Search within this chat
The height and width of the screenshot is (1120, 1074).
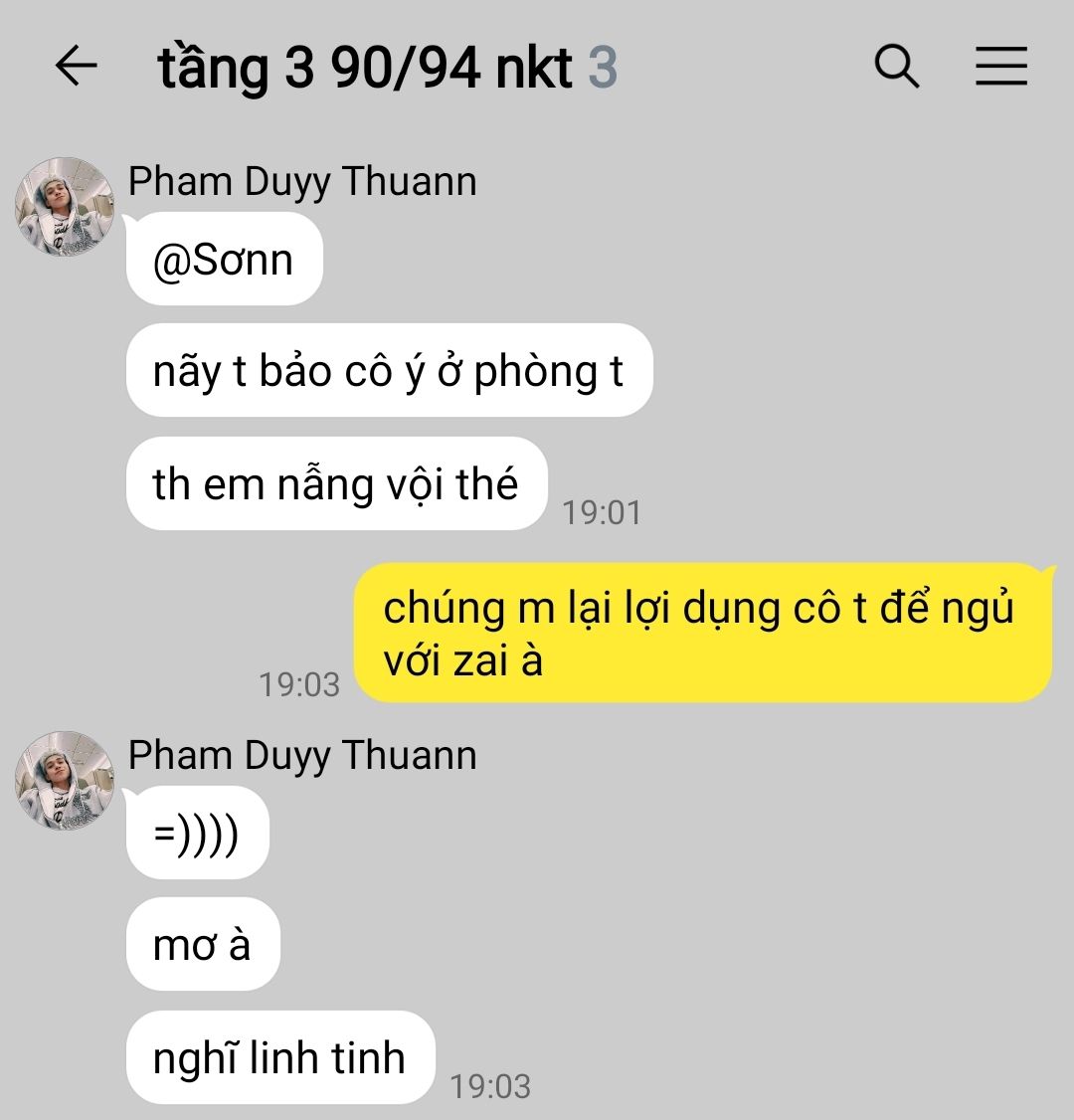tap(896, 67)
